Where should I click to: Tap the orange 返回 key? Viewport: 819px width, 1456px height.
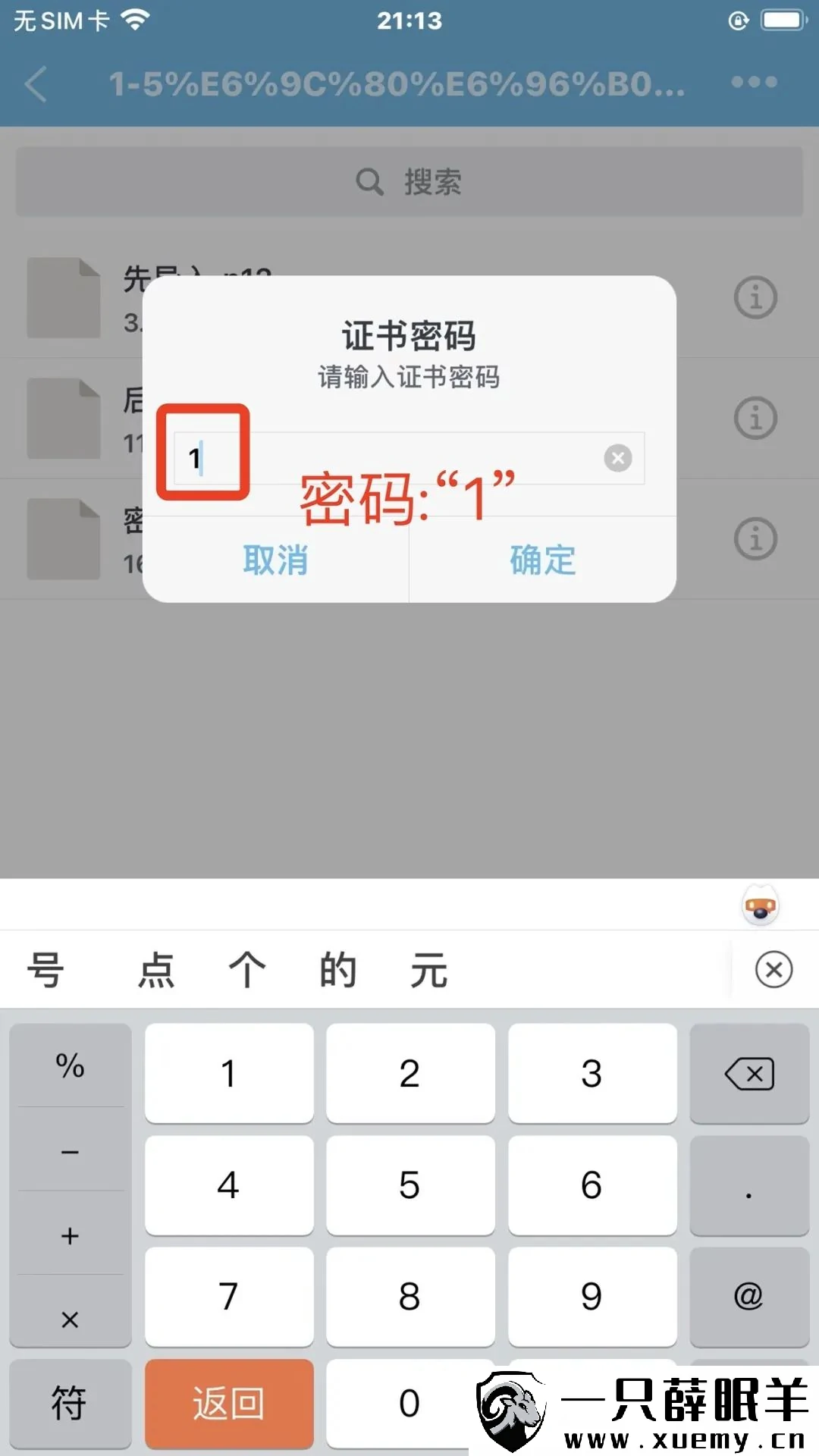pyautogui.click(x=228, y=1403)
